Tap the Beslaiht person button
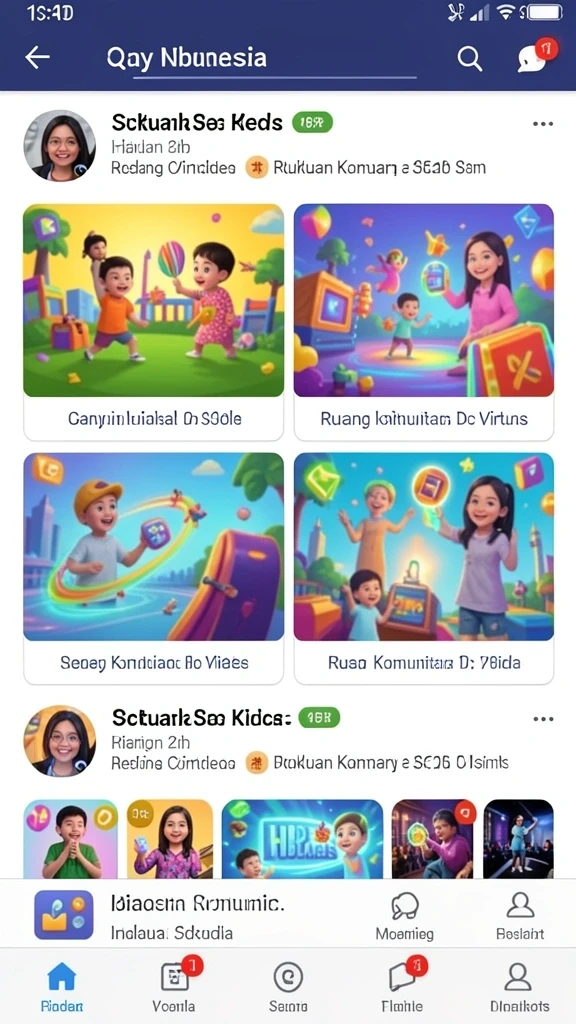Viewport: 576px width, 1024px height. tap(520, 916)
